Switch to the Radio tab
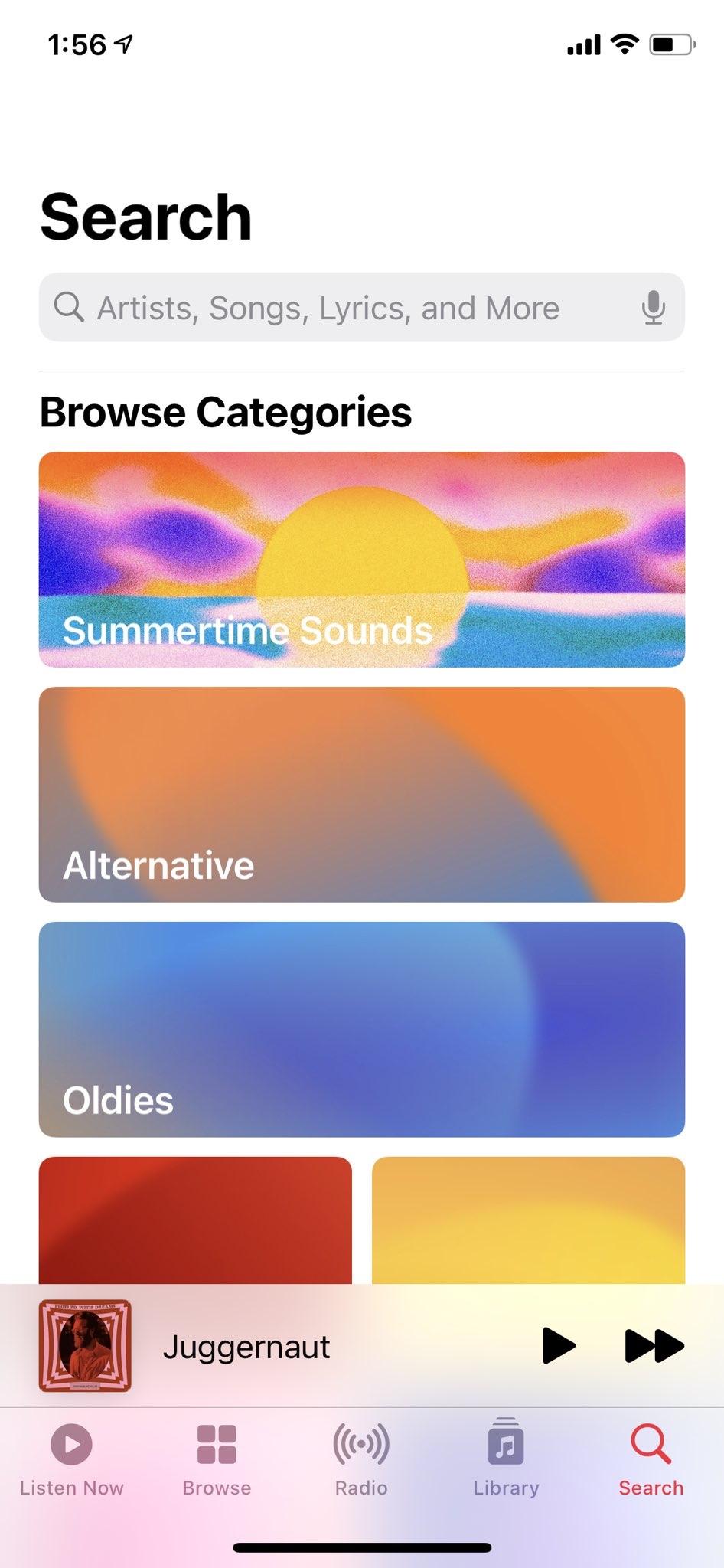 pyautogui.click(x=361, y=1459)
